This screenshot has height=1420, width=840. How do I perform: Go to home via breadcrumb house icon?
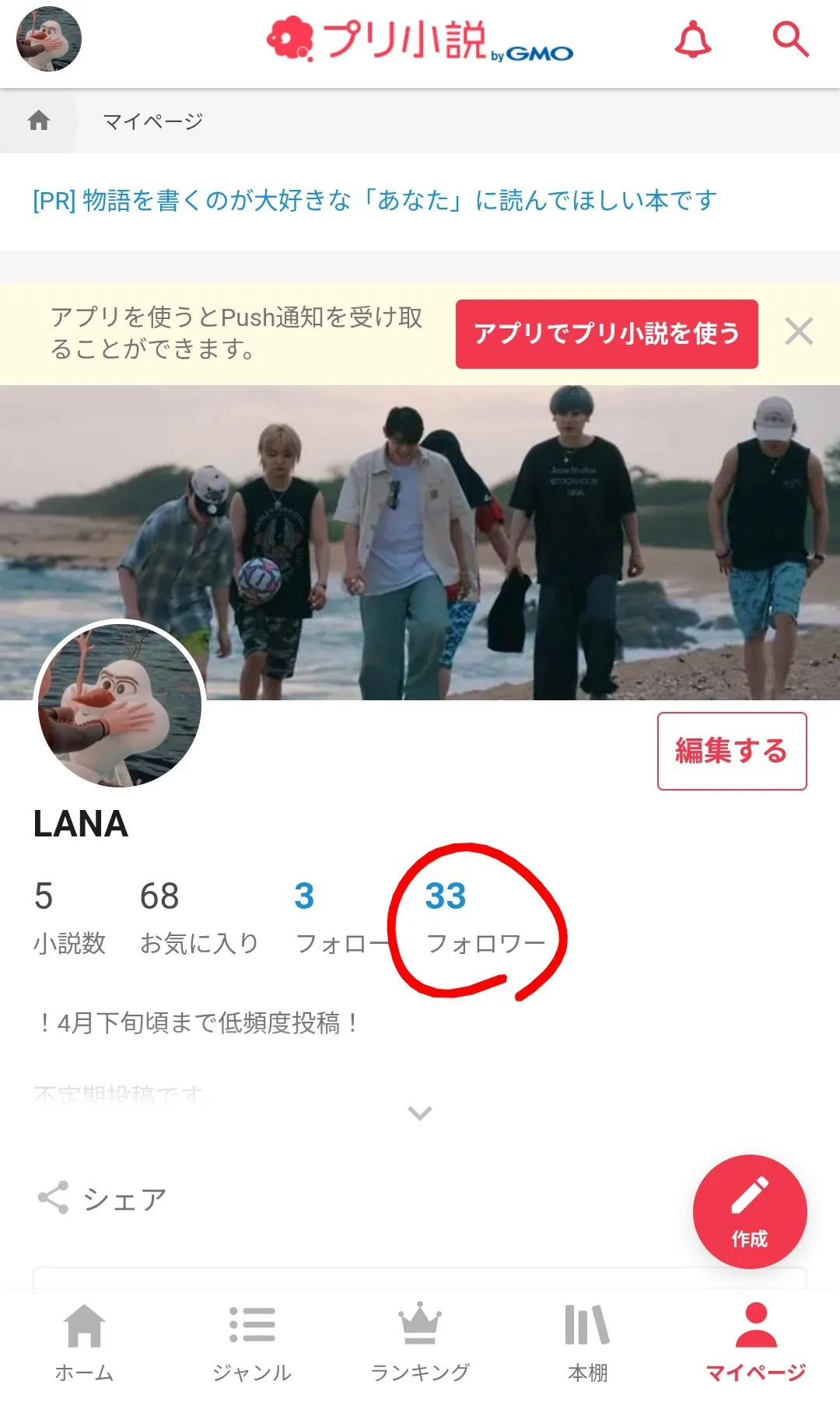pos(39,121)
